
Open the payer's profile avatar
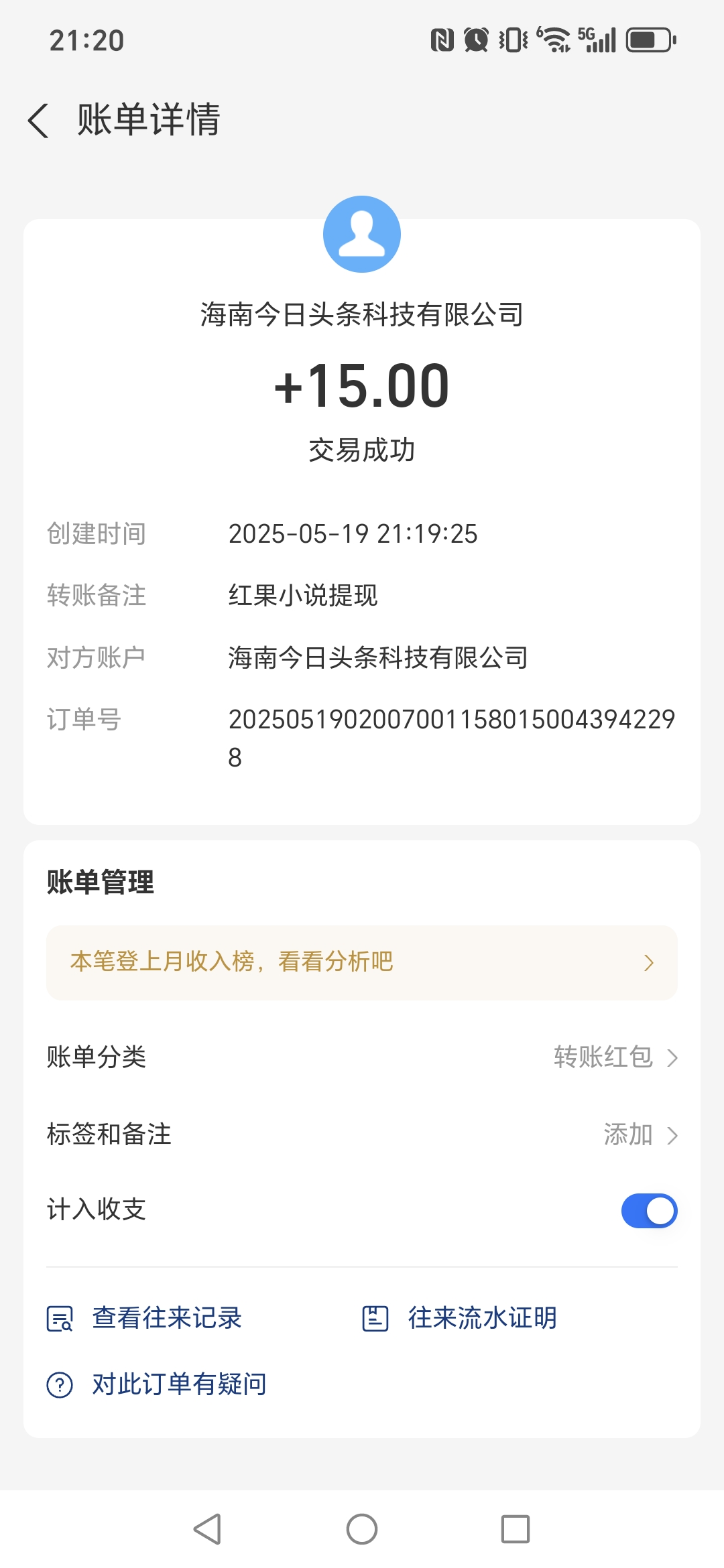[362, 234]
